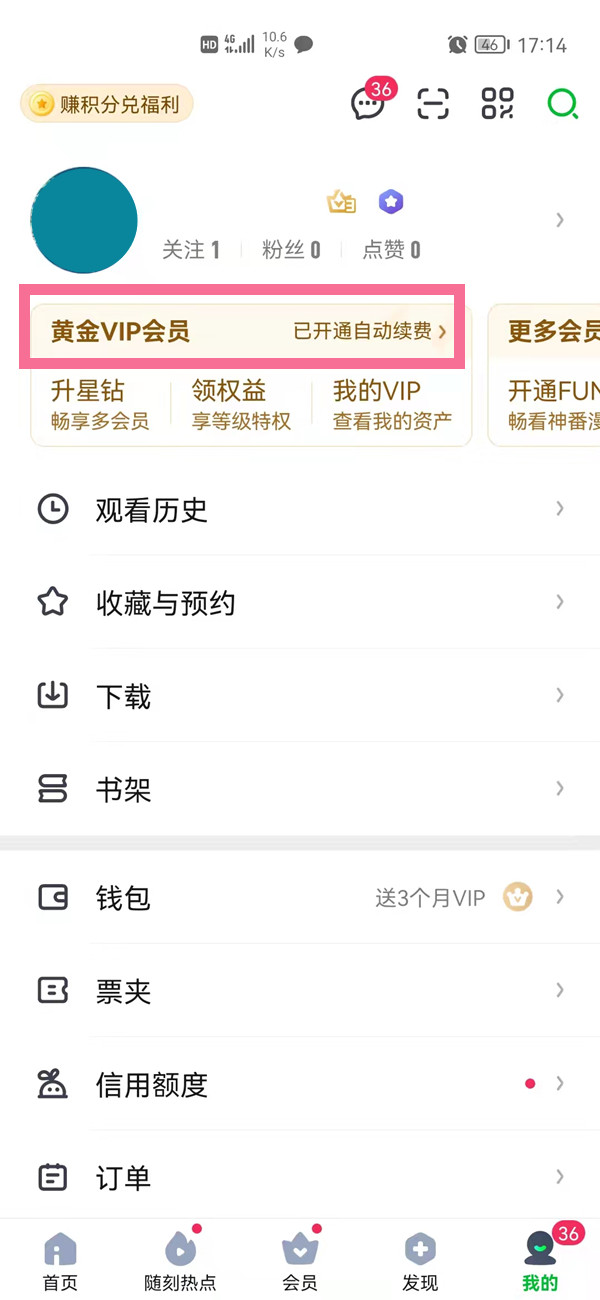The width and height of the screenshot is (600, 1300).
Task: Open the profile avatar
Action: (x=84, y=221)
